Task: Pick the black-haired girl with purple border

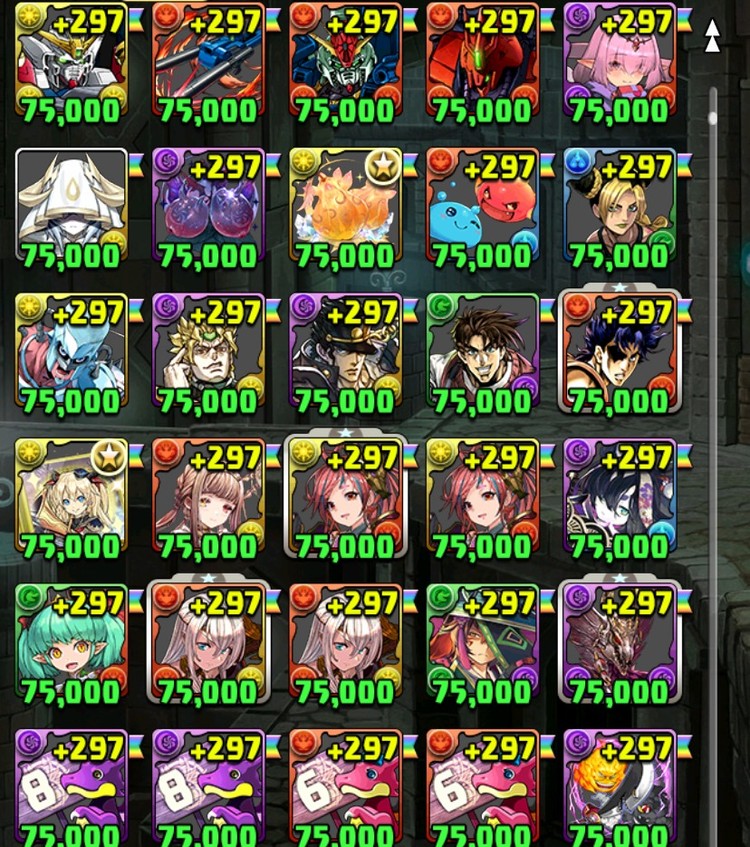Action: coord(619,499)
